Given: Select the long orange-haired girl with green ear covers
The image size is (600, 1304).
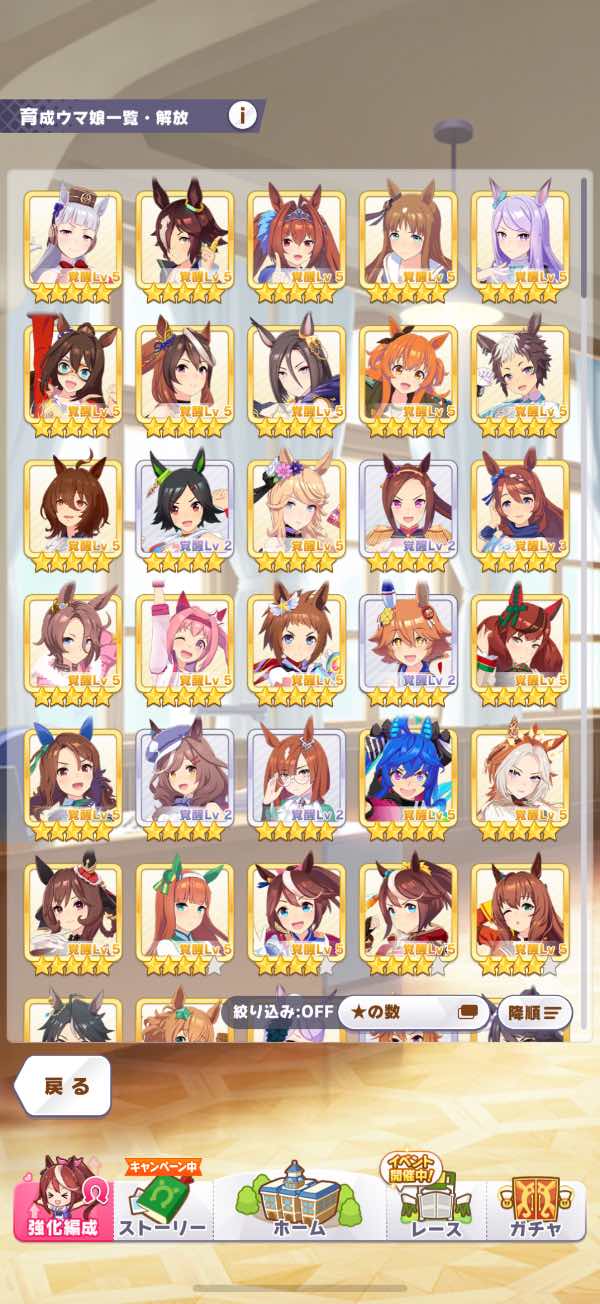Looking at the screenshot, I should pos(184,911).
